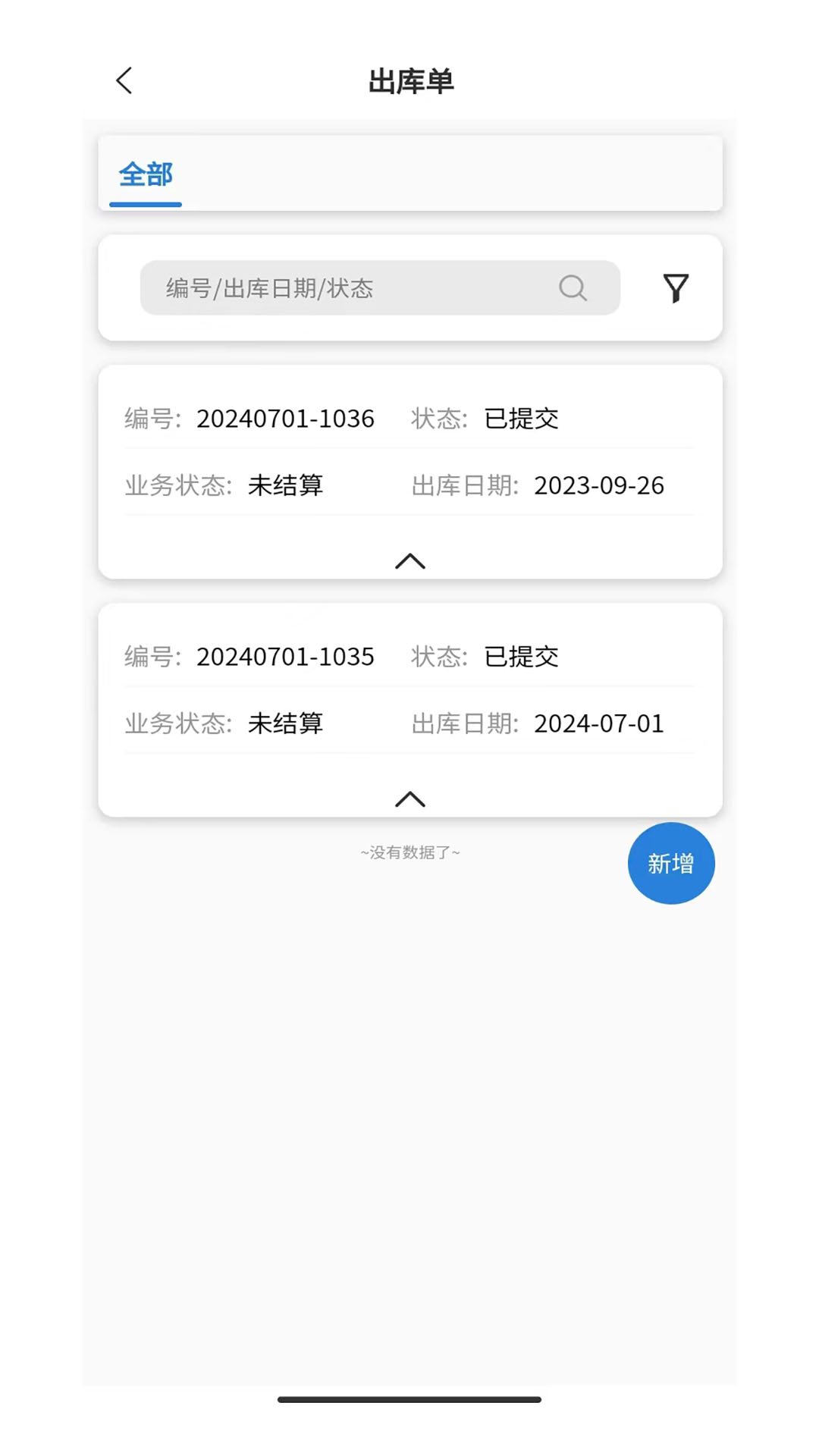Collapse the 20240701-1035 order card
The image size is (819, 1456).
(409, 799)
